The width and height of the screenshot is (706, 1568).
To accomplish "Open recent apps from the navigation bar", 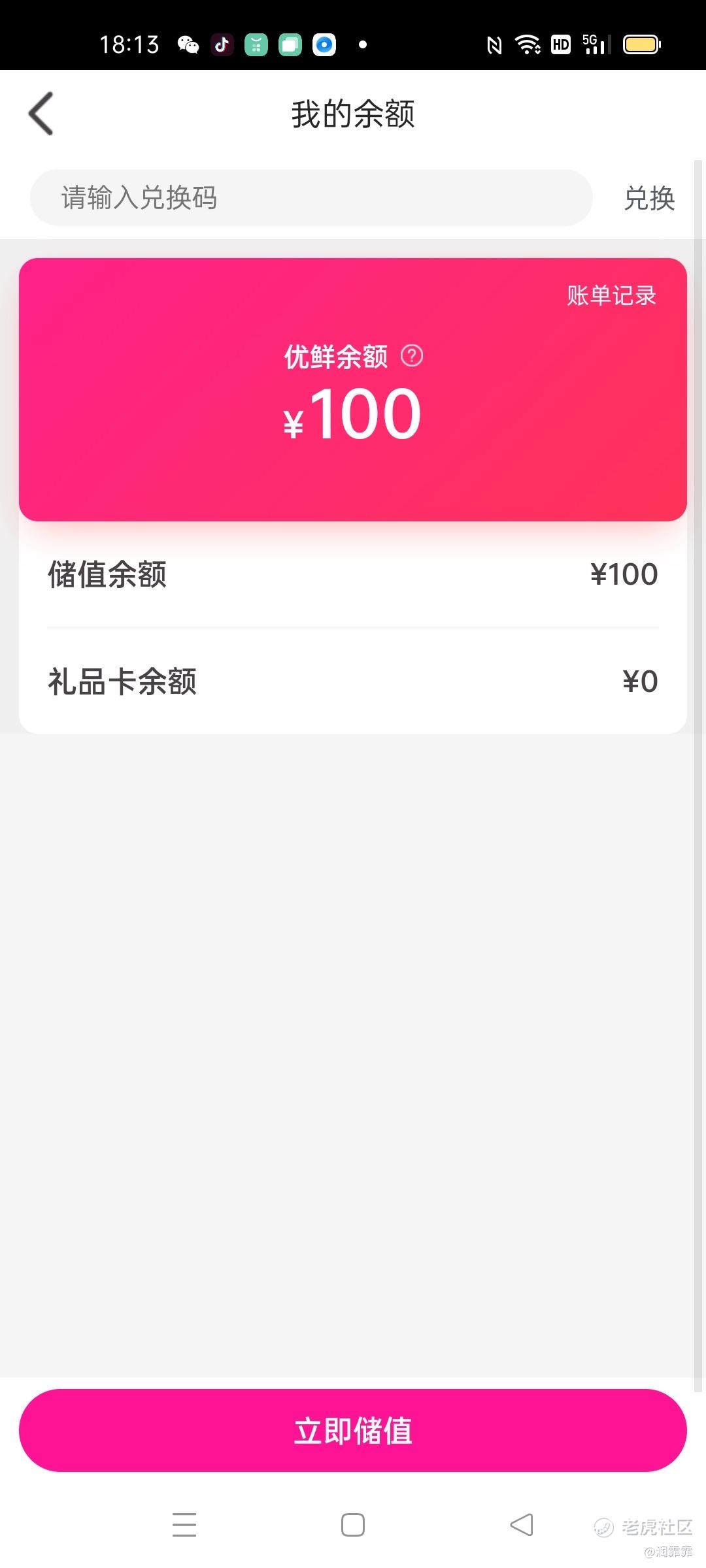I will pos(184,1525).
